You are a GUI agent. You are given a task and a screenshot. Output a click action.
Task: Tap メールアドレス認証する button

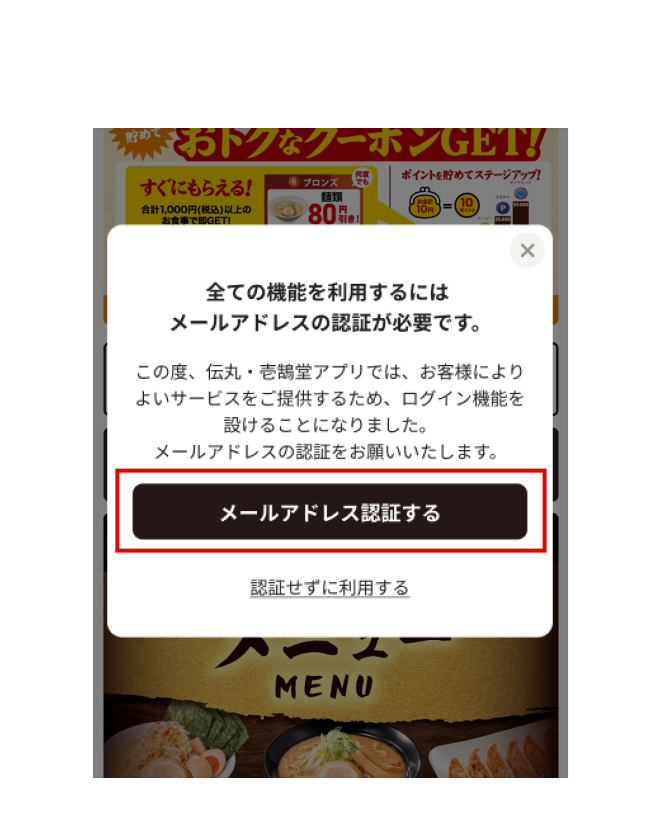pyautogui.click(x=330, y=512)
